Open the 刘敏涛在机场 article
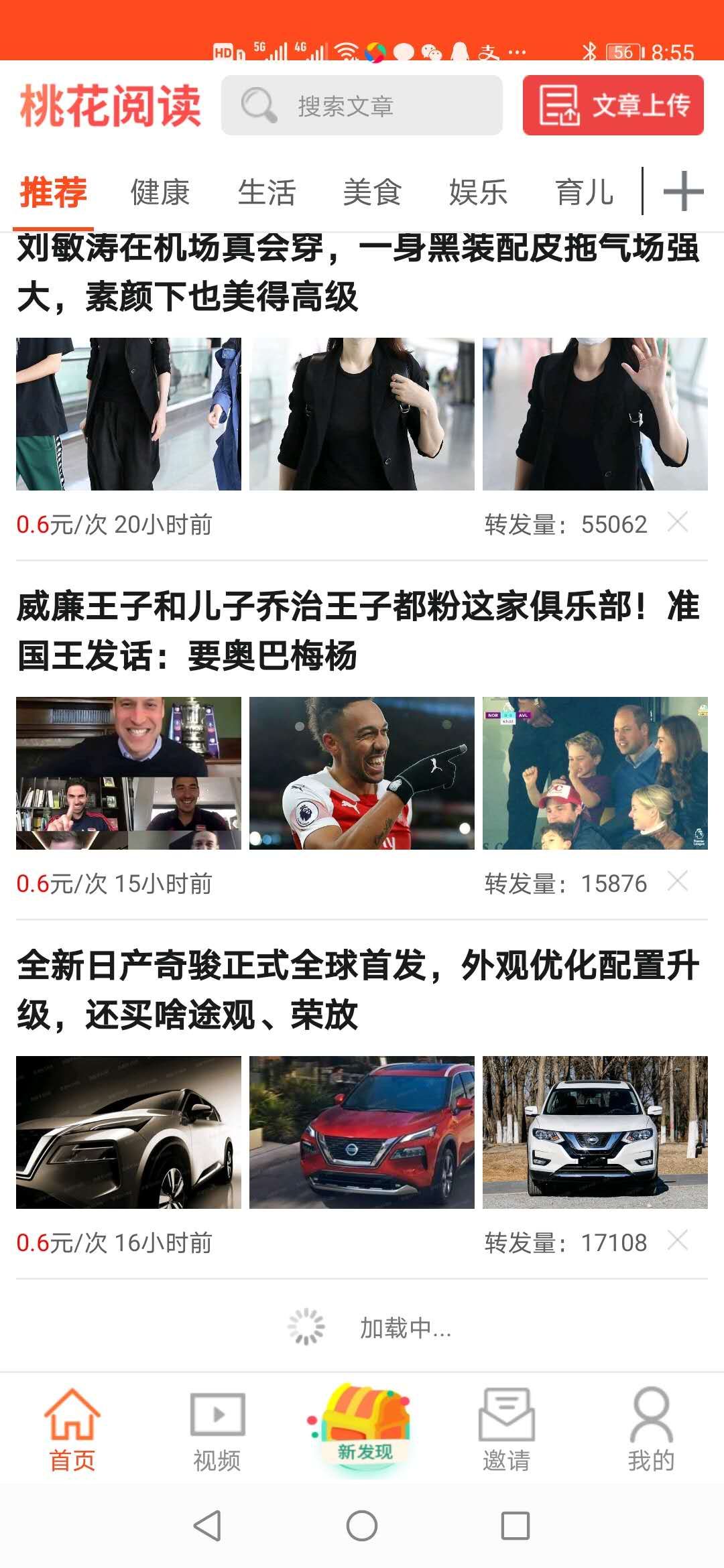This screenshot has height=1568, width=724. coord(359,273)
